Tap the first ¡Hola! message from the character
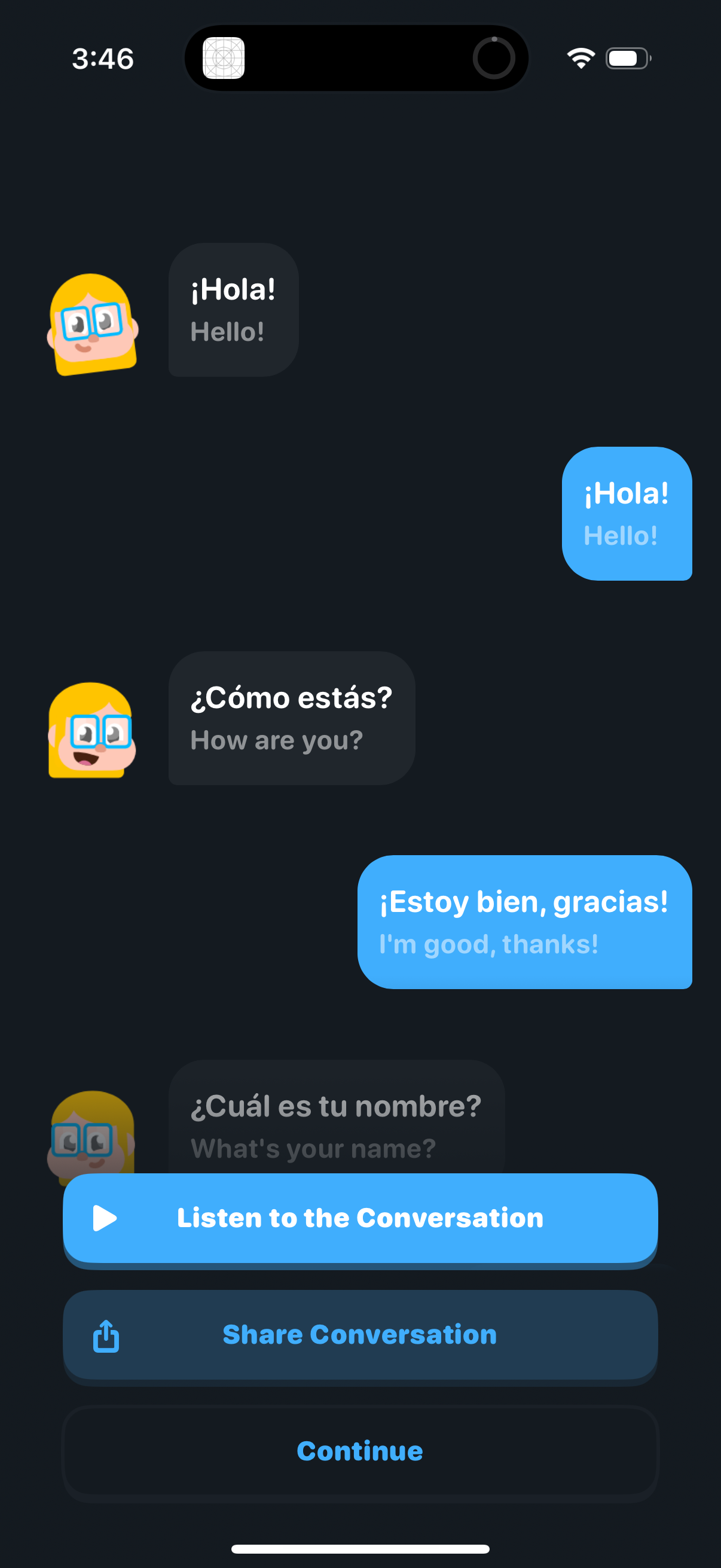Image resolution: width=721 pixels, height=1568 pixels. coord(233,309)
